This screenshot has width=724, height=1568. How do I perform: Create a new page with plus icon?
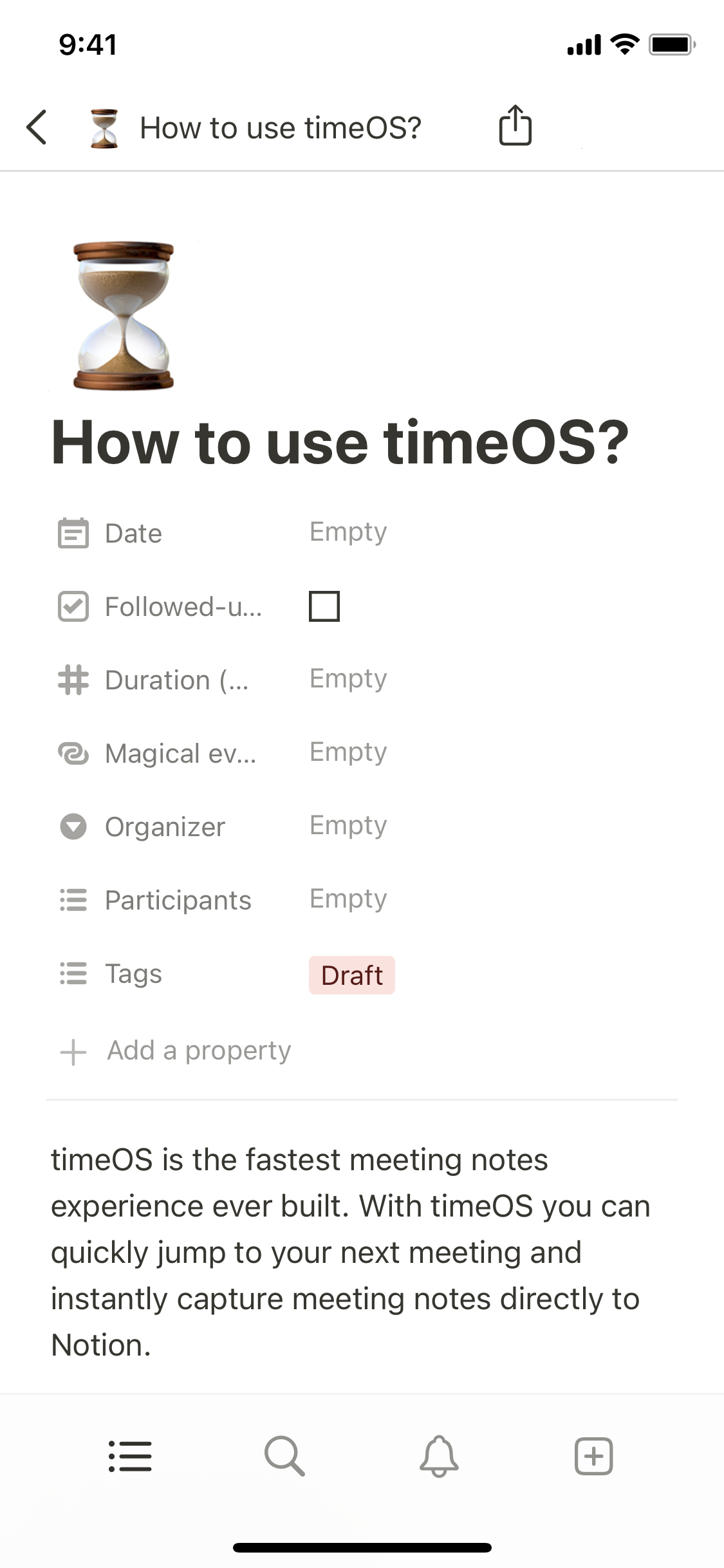click(593, 1456)
